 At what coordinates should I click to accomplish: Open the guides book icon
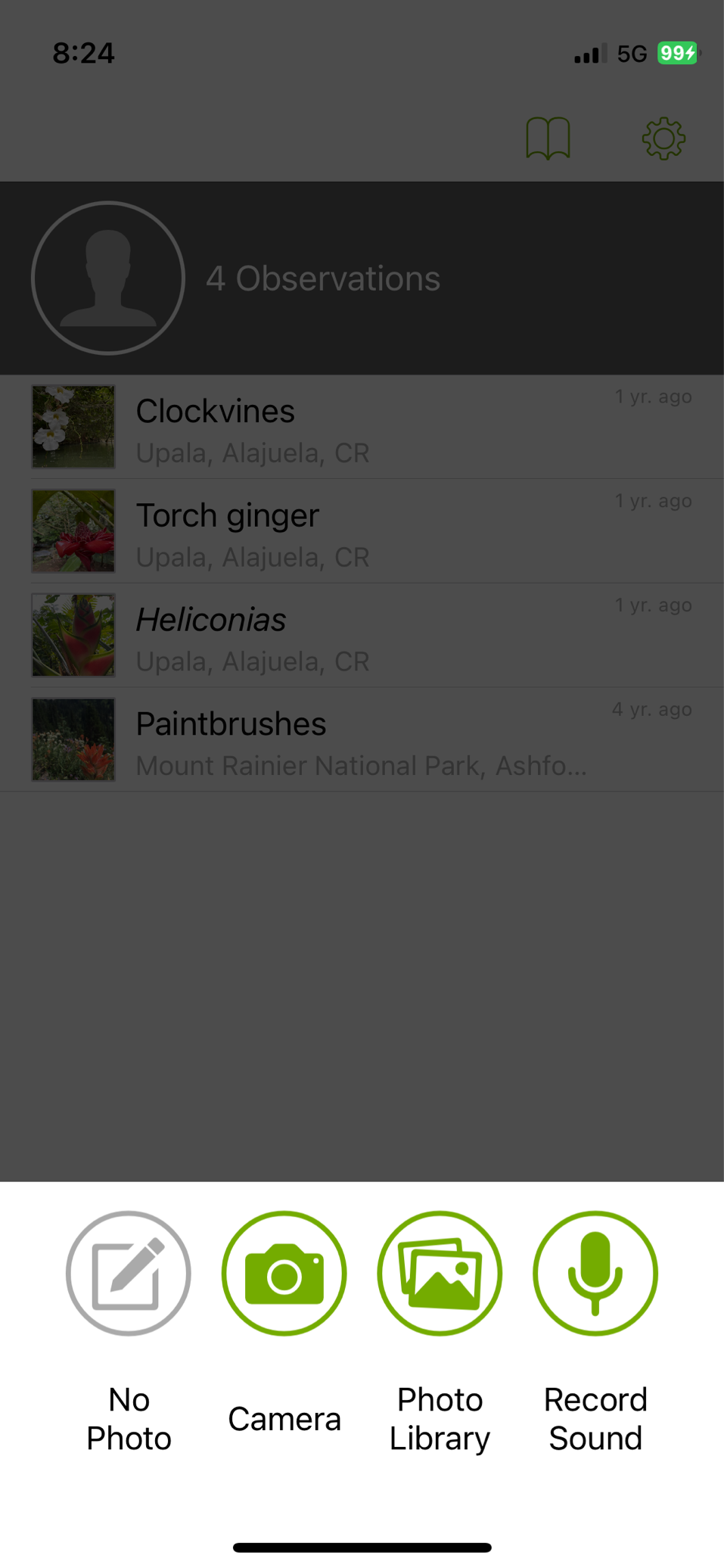[x=548, y=138]
